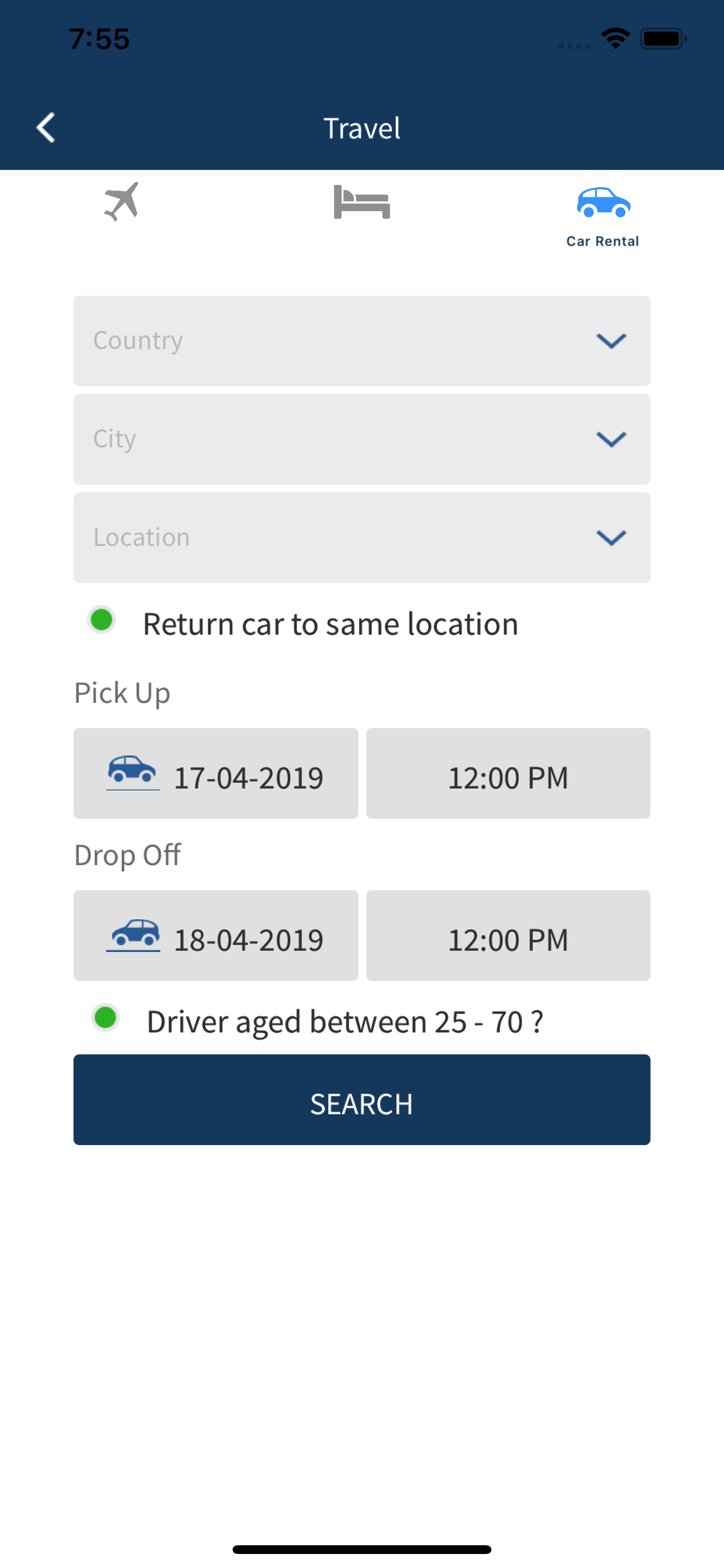The image size is (724, 1568).
Task: Switch to the hotels tab
Action: [361, 201]
